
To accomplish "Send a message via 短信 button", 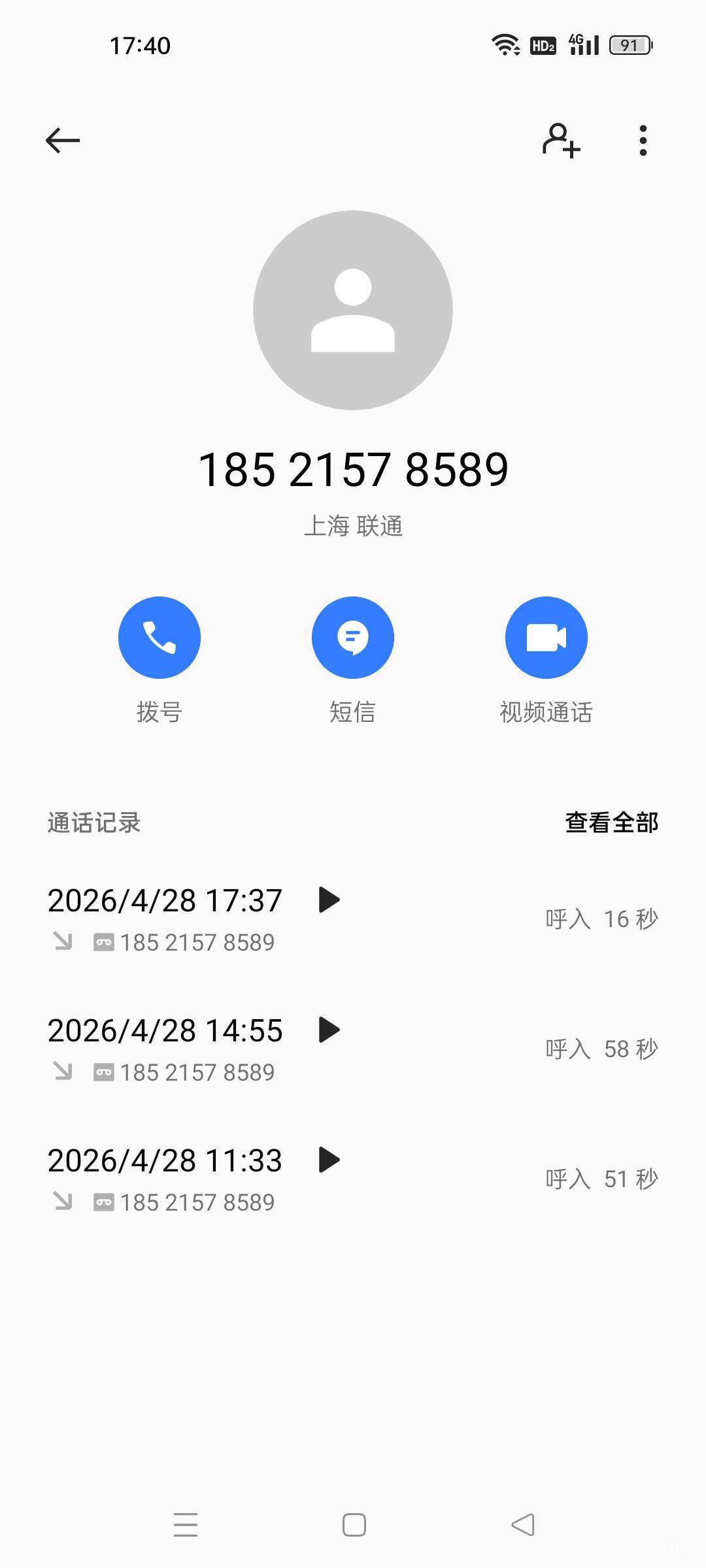I will pyautogui.click(x=353, y=638).
